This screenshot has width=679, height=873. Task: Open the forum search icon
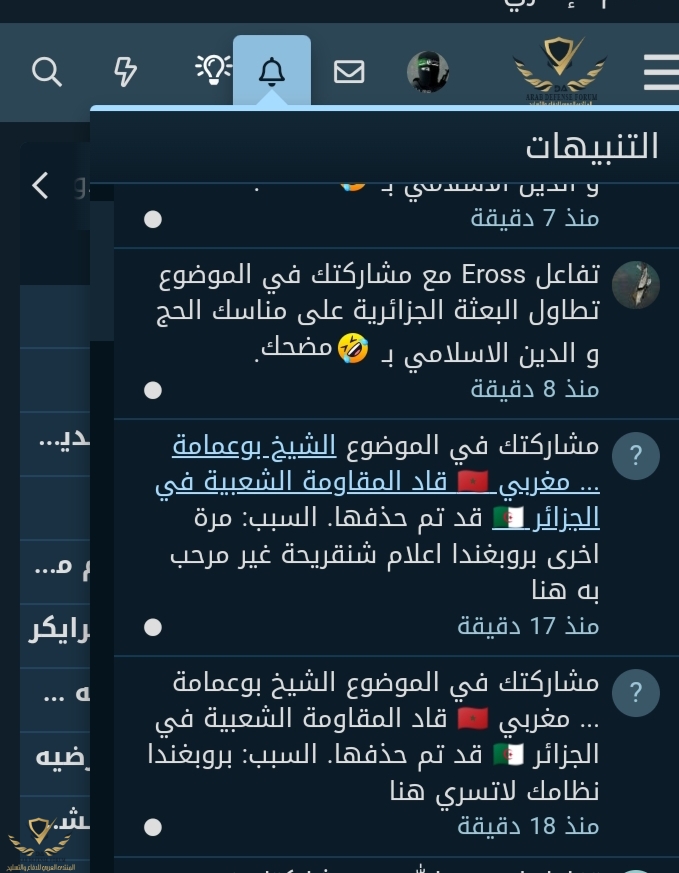pos(47,72)
